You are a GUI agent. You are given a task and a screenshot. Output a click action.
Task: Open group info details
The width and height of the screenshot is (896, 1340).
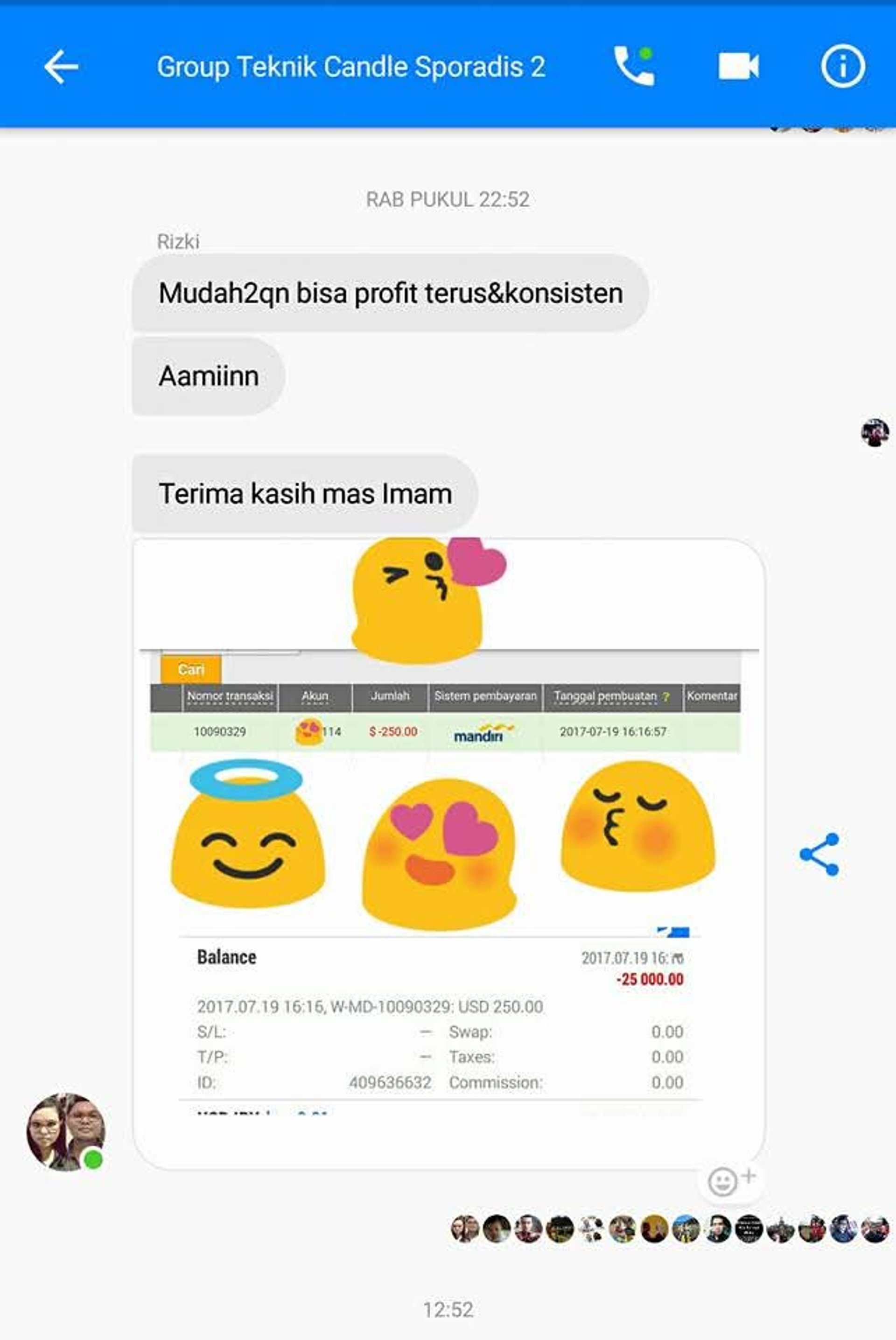(x=843, y=67)
